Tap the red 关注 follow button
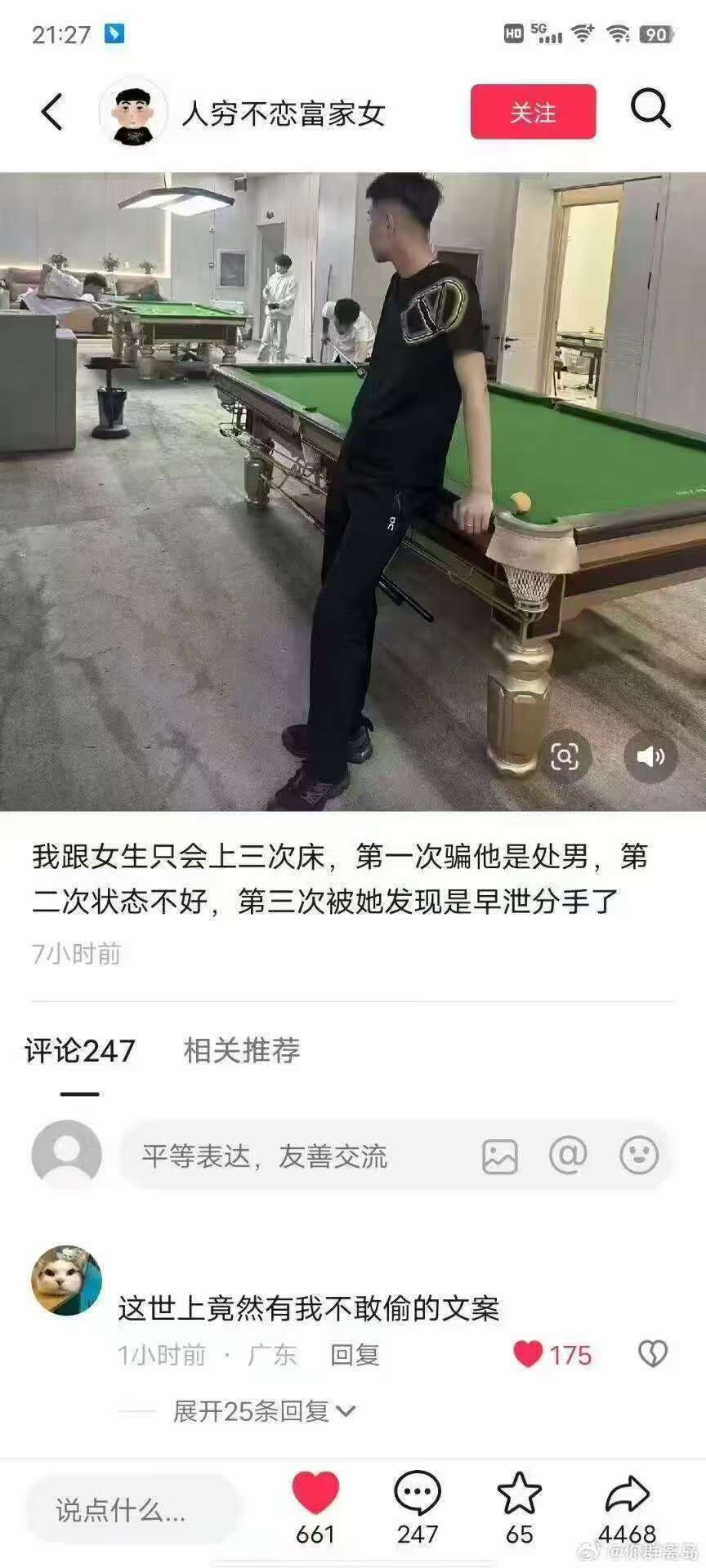Viewport: 706px width, 1568px height. pyautogui.click(x=533, y=112)
